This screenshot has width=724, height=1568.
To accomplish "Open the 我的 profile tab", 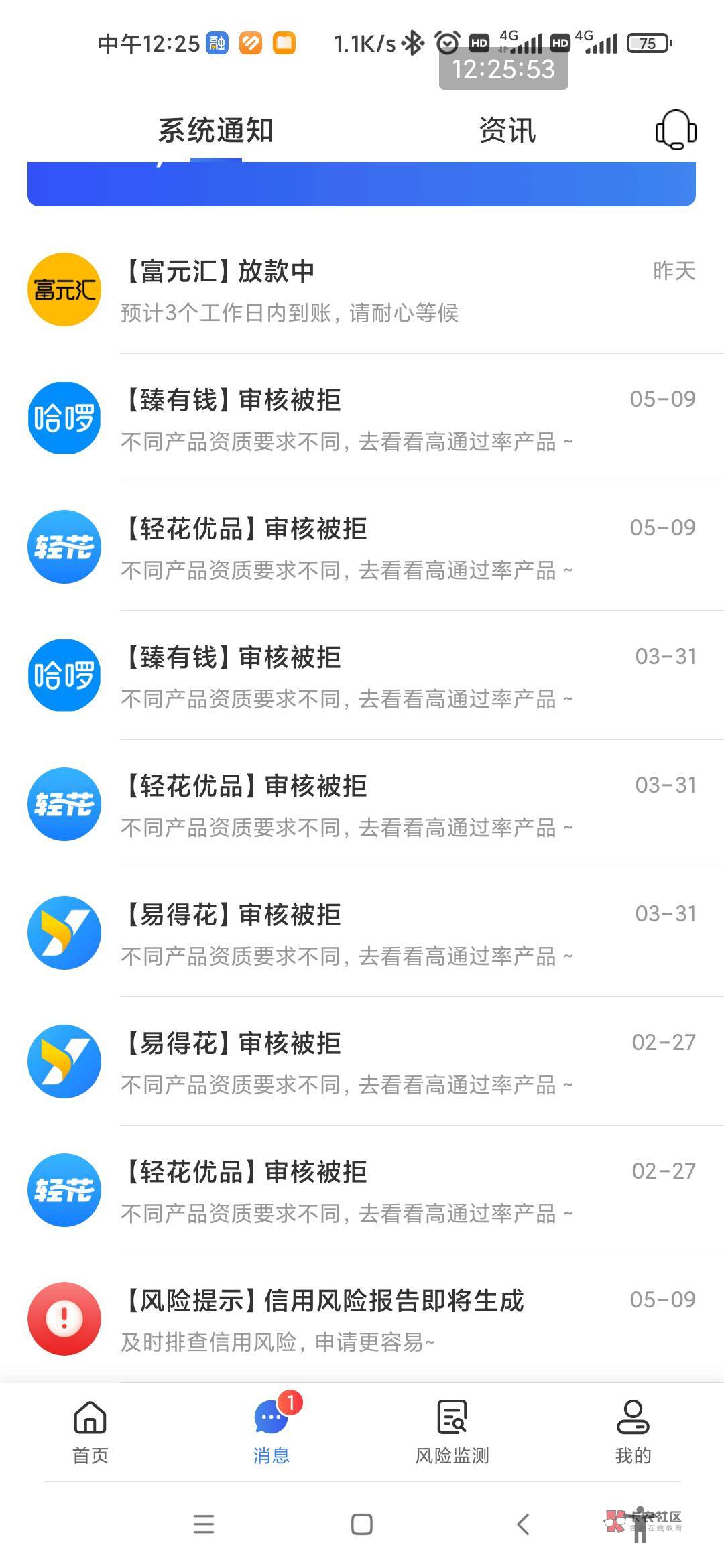I will 633,1431.
